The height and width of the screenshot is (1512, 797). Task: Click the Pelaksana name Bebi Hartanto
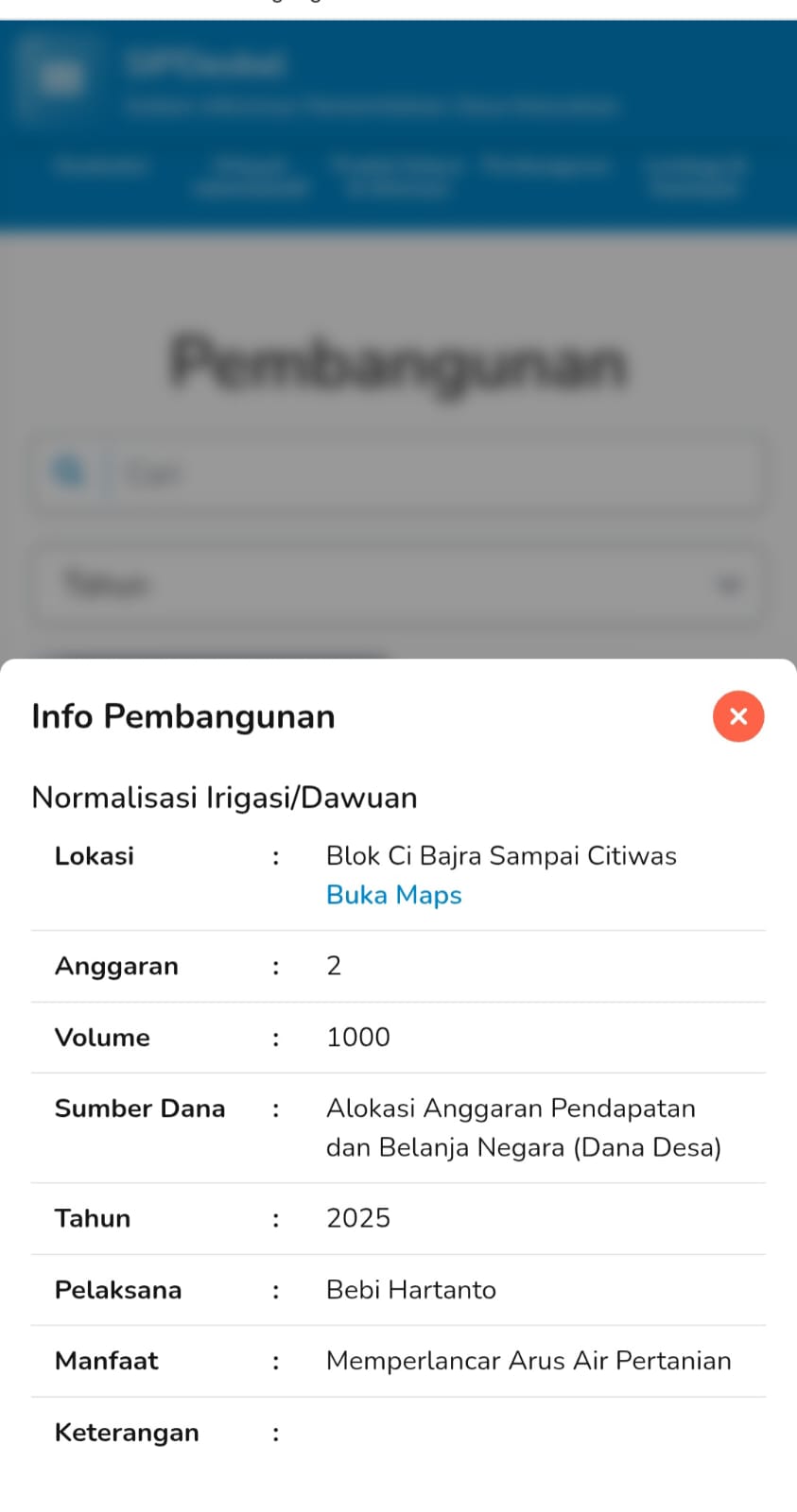[411, 1289]
